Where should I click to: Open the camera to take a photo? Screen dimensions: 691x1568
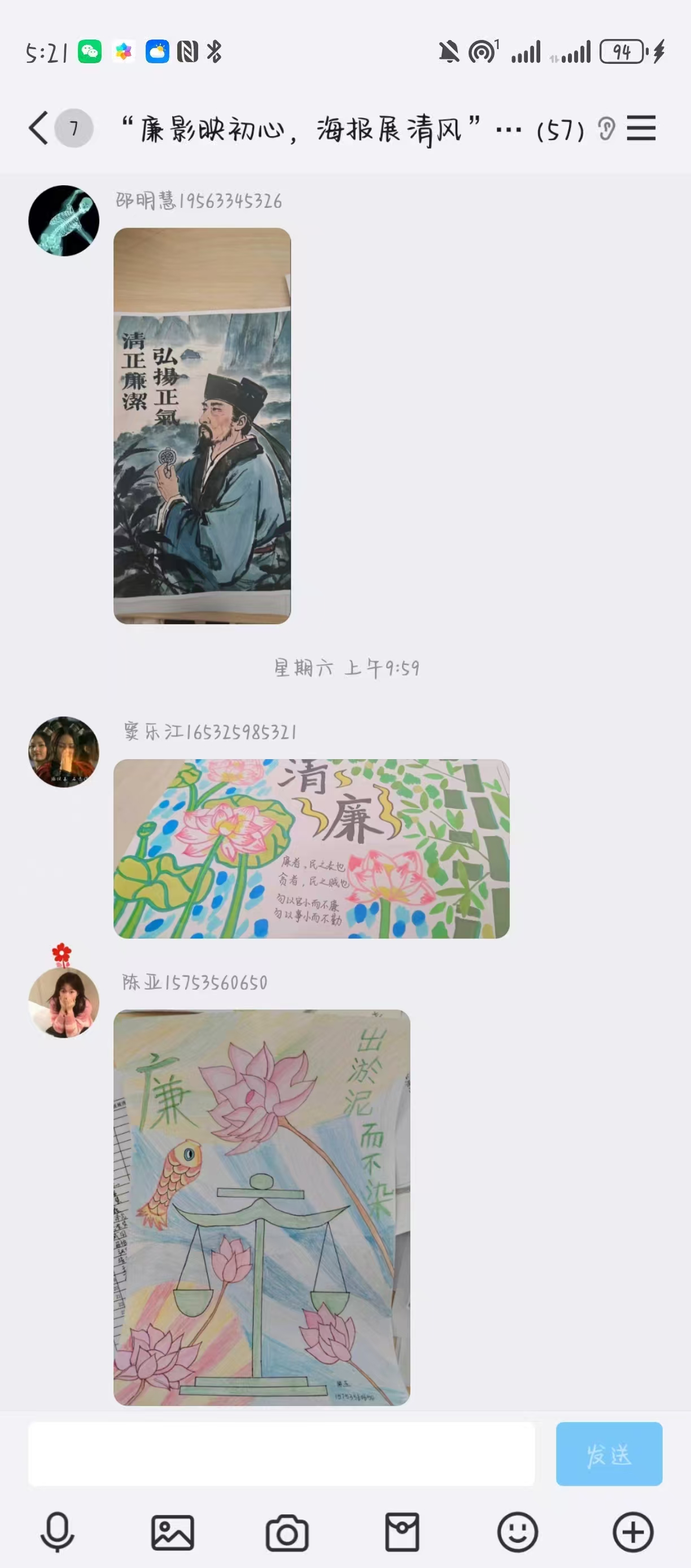pos(287,1532)
